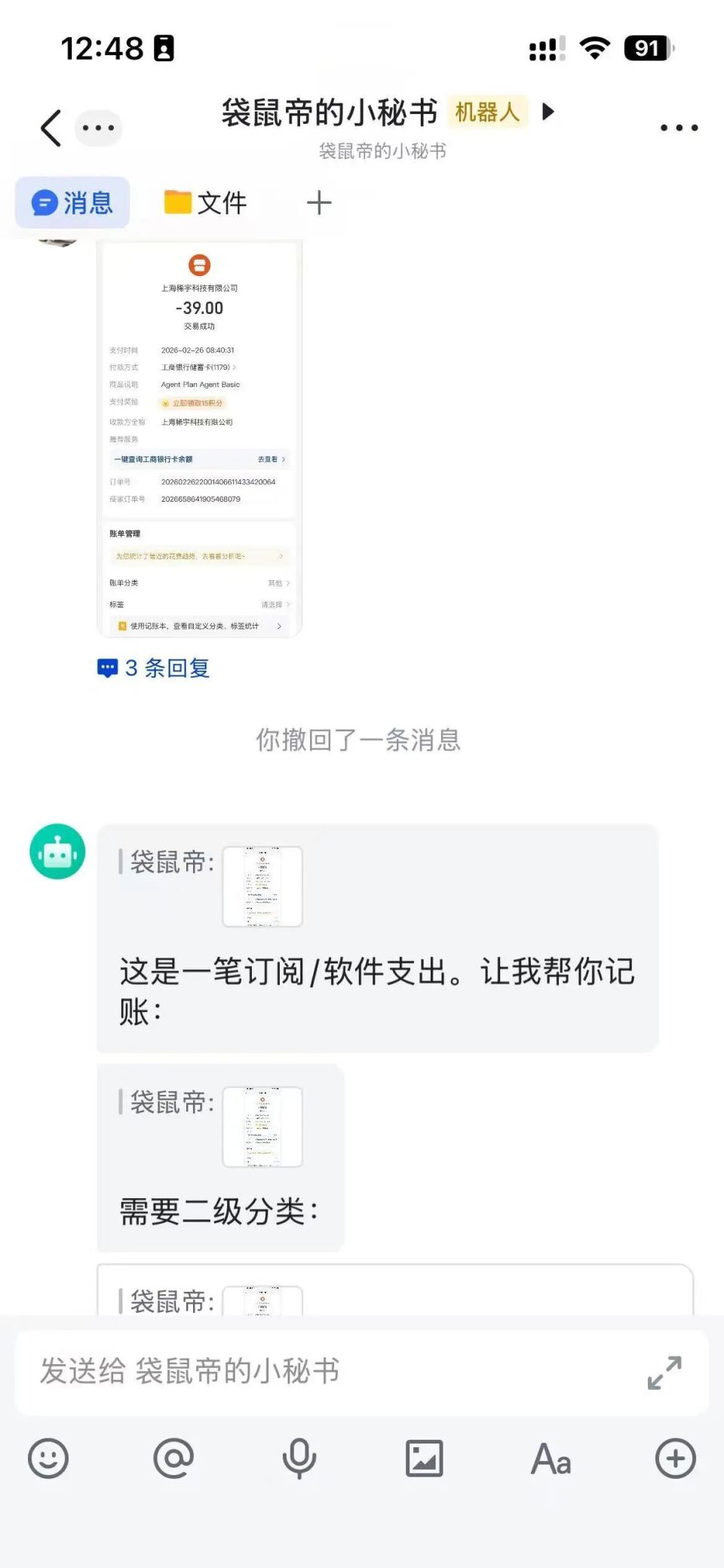Image resolution: width=724 pixels, height=1568 pixels.
Task: Tap the expand input fullscreen arrow icon
Action: pyautogui.click(x=664, y=1373)
